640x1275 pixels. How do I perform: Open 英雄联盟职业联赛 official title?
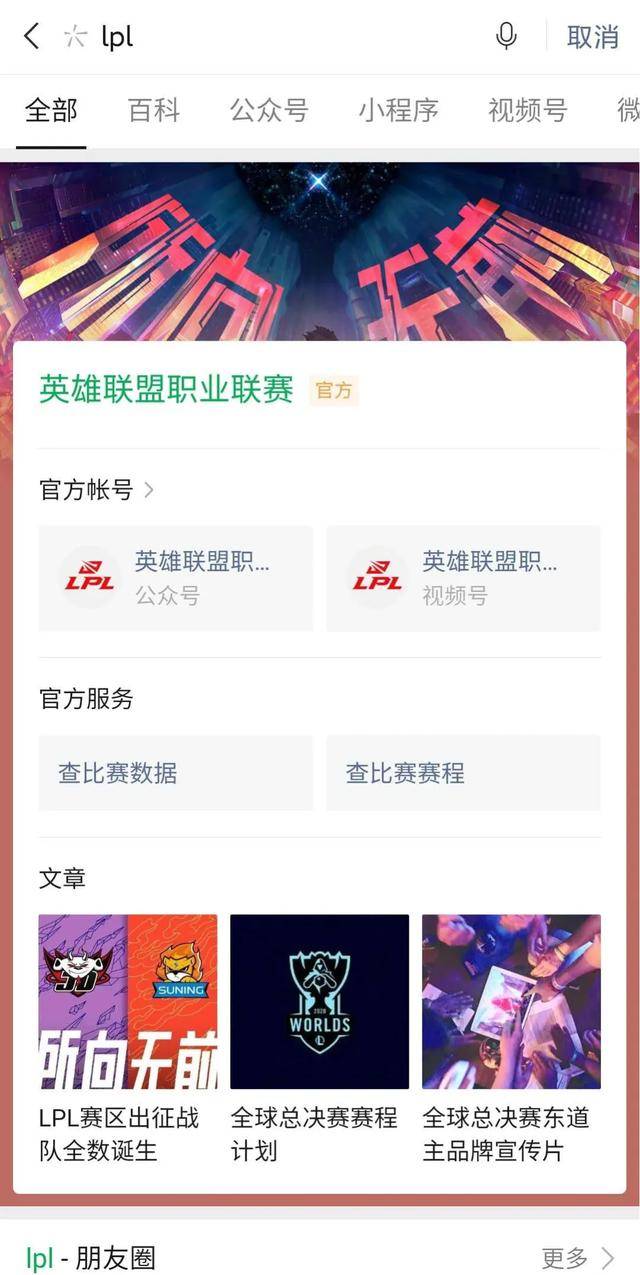[166, 390]
